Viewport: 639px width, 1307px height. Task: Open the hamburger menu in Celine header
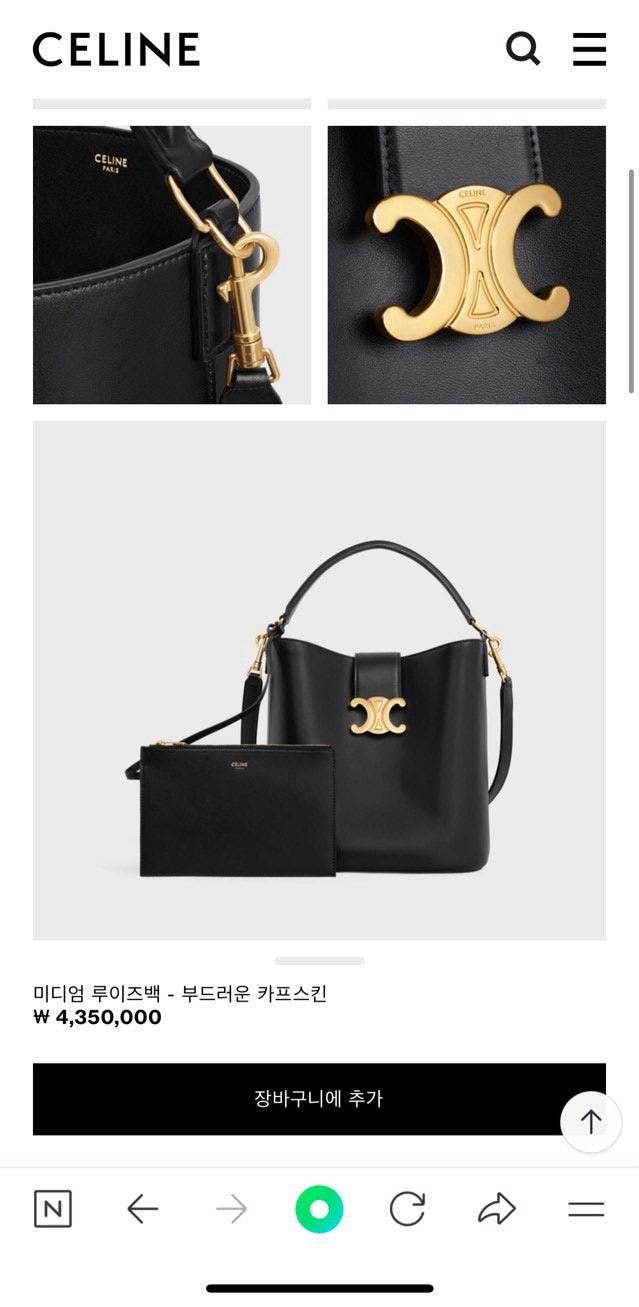tap(589, 48)
